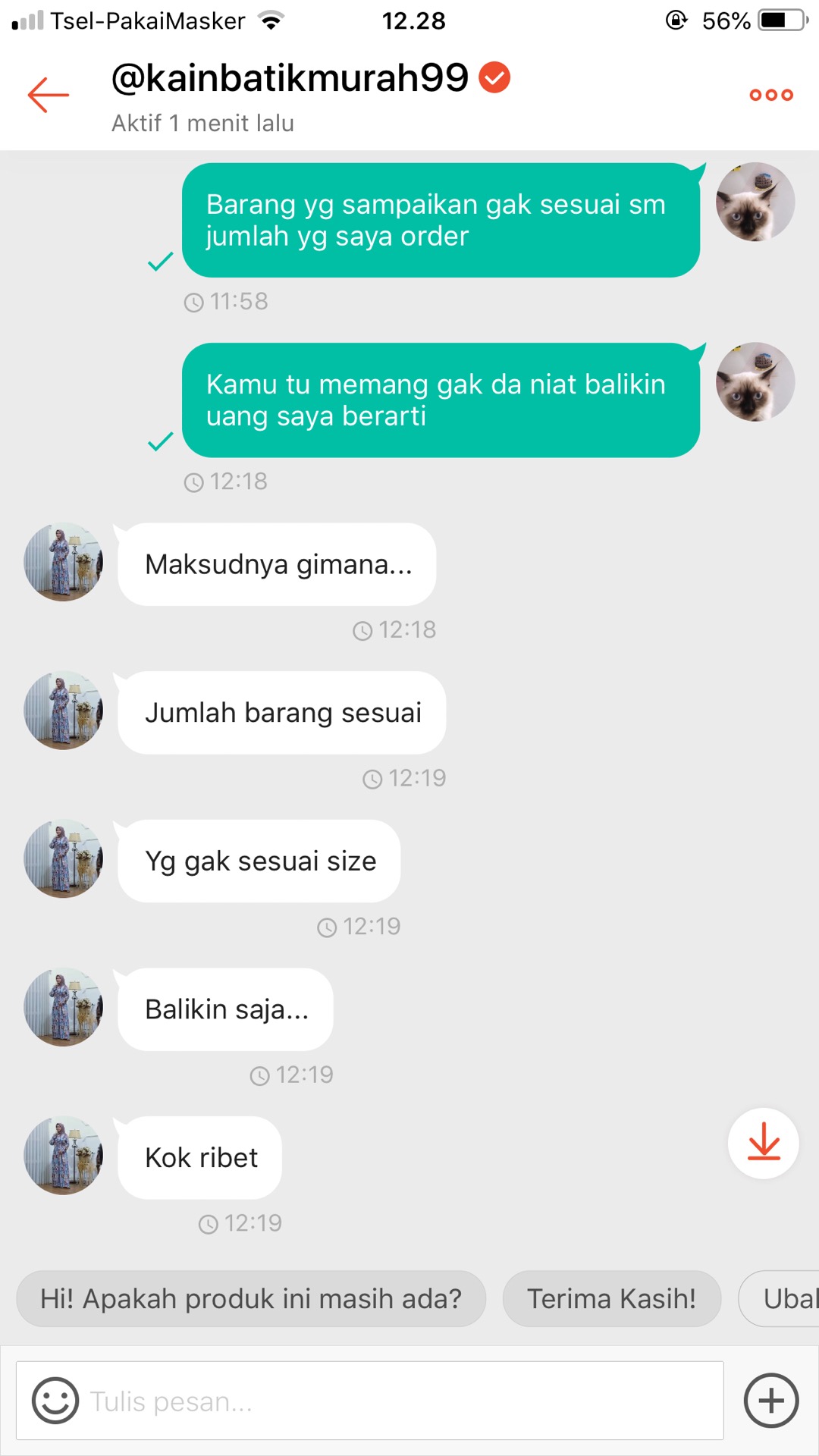Image resolution: width=819 pixels, height=1456 pixels.
Task: Tap the back arrow to exit chat
Action: (x=47, y=93)
